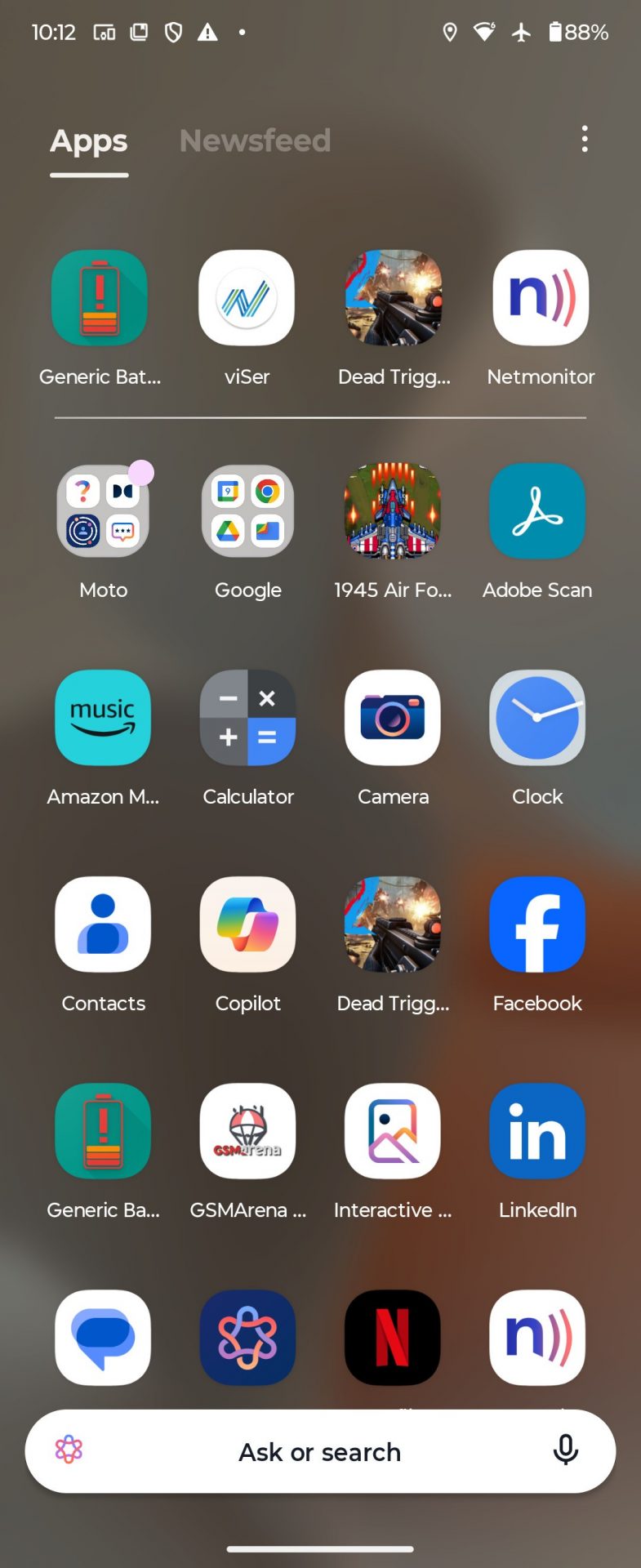Launch 1945 Air Force game
This screenshot has height=1568, width=641.
(393, 511)
